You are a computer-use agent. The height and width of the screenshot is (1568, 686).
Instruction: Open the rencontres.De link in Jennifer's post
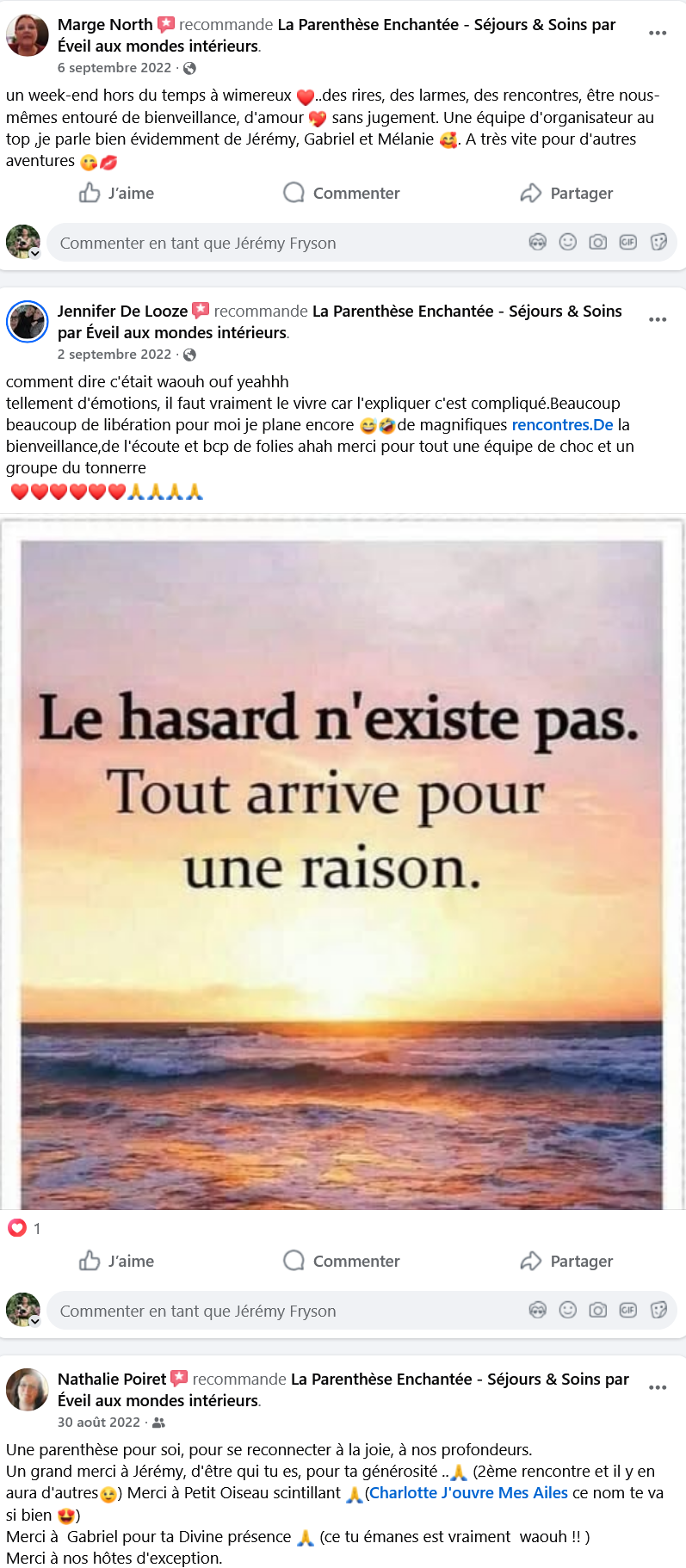(x=562, y=424)
